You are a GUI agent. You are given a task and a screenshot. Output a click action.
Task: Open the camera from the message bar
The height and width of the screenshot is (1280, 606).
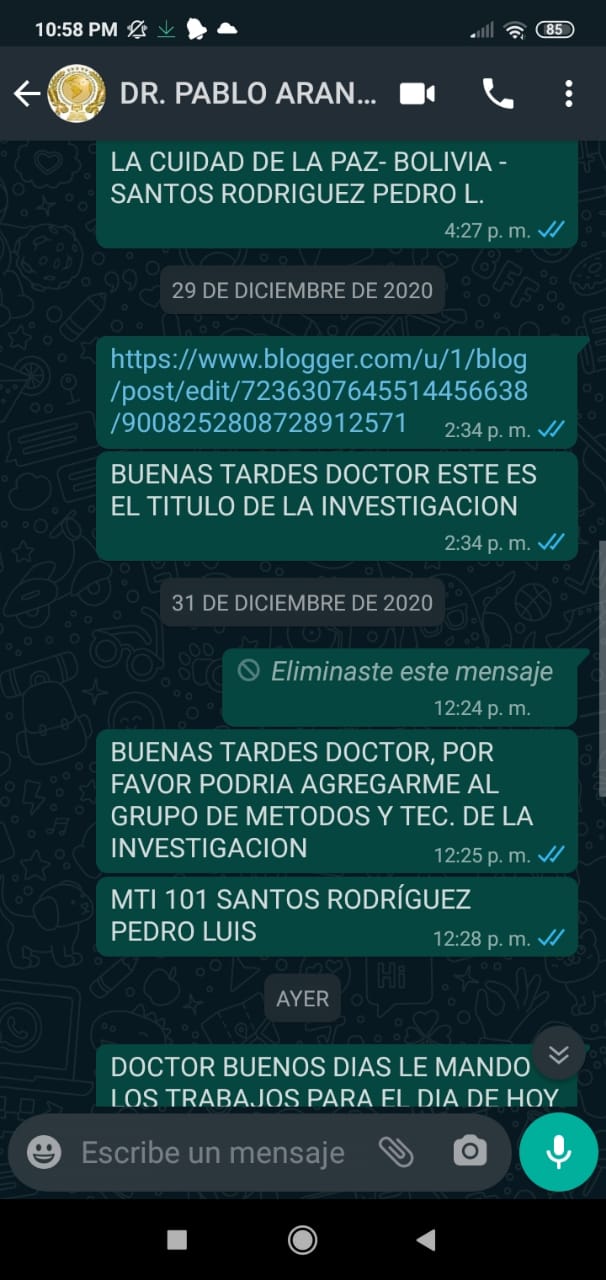click(470, 1152)
